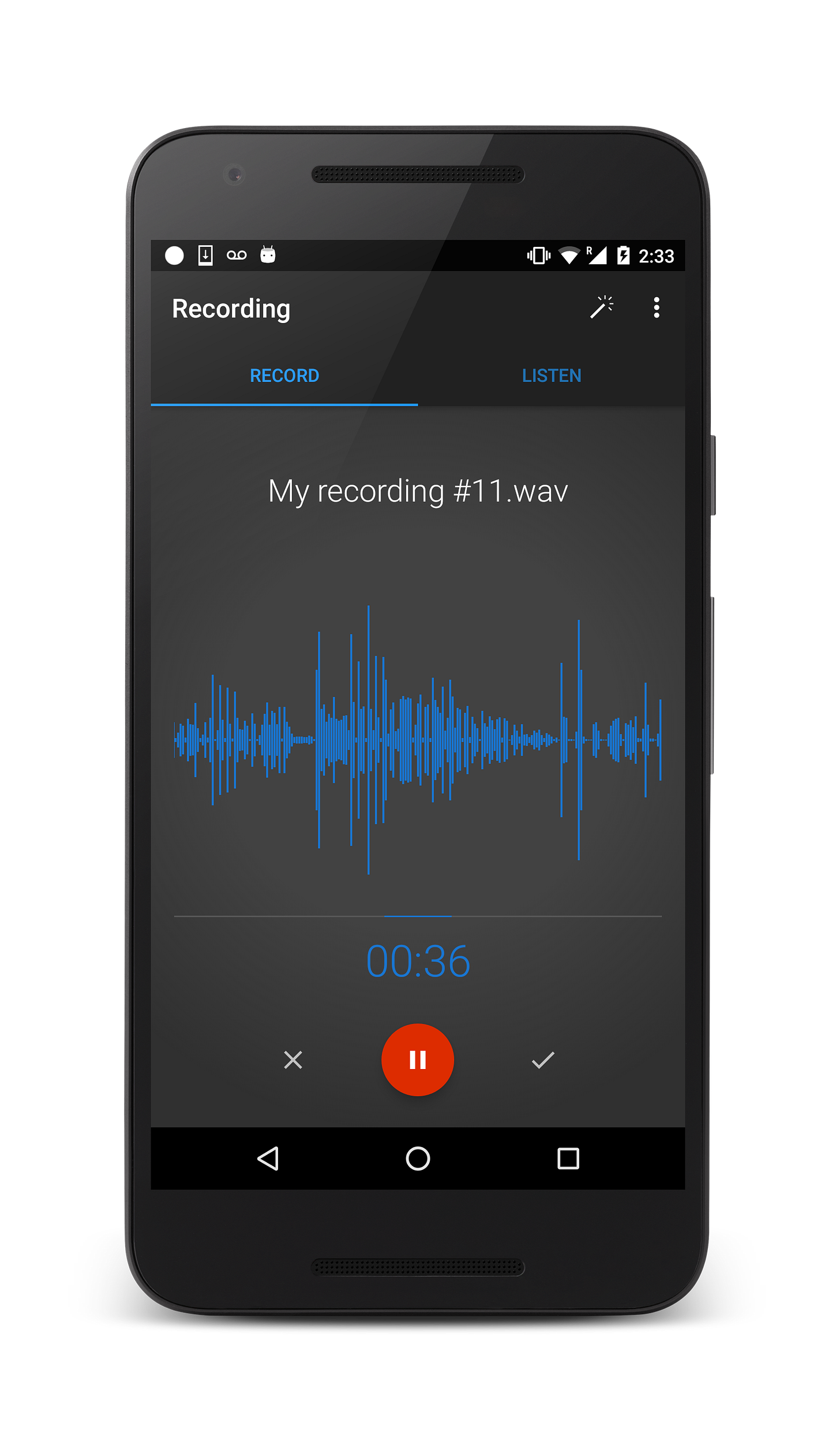Image resolution: width=840 pixels, height=1440 pixels.
Task: Tap the Android system notification icon
Action: point(267,254)
